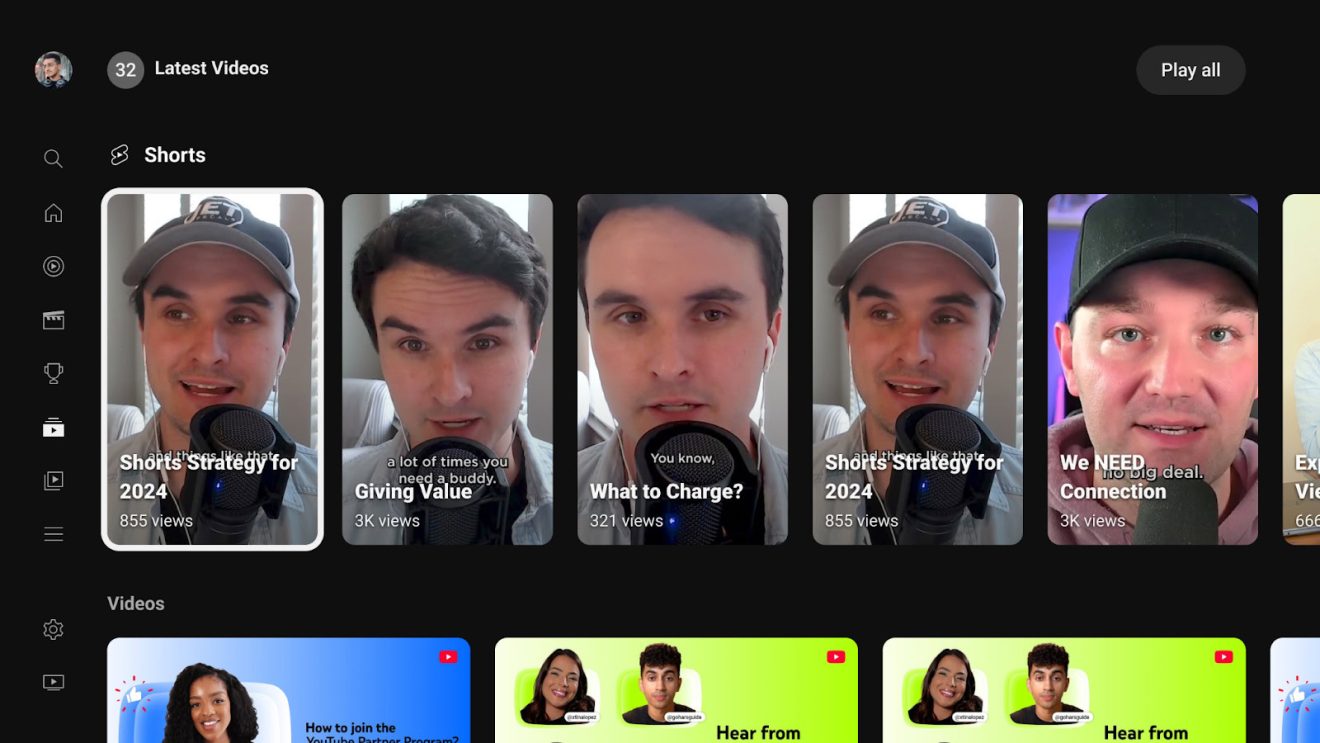Watch the What to Charge? short

(x=682, y=369)
